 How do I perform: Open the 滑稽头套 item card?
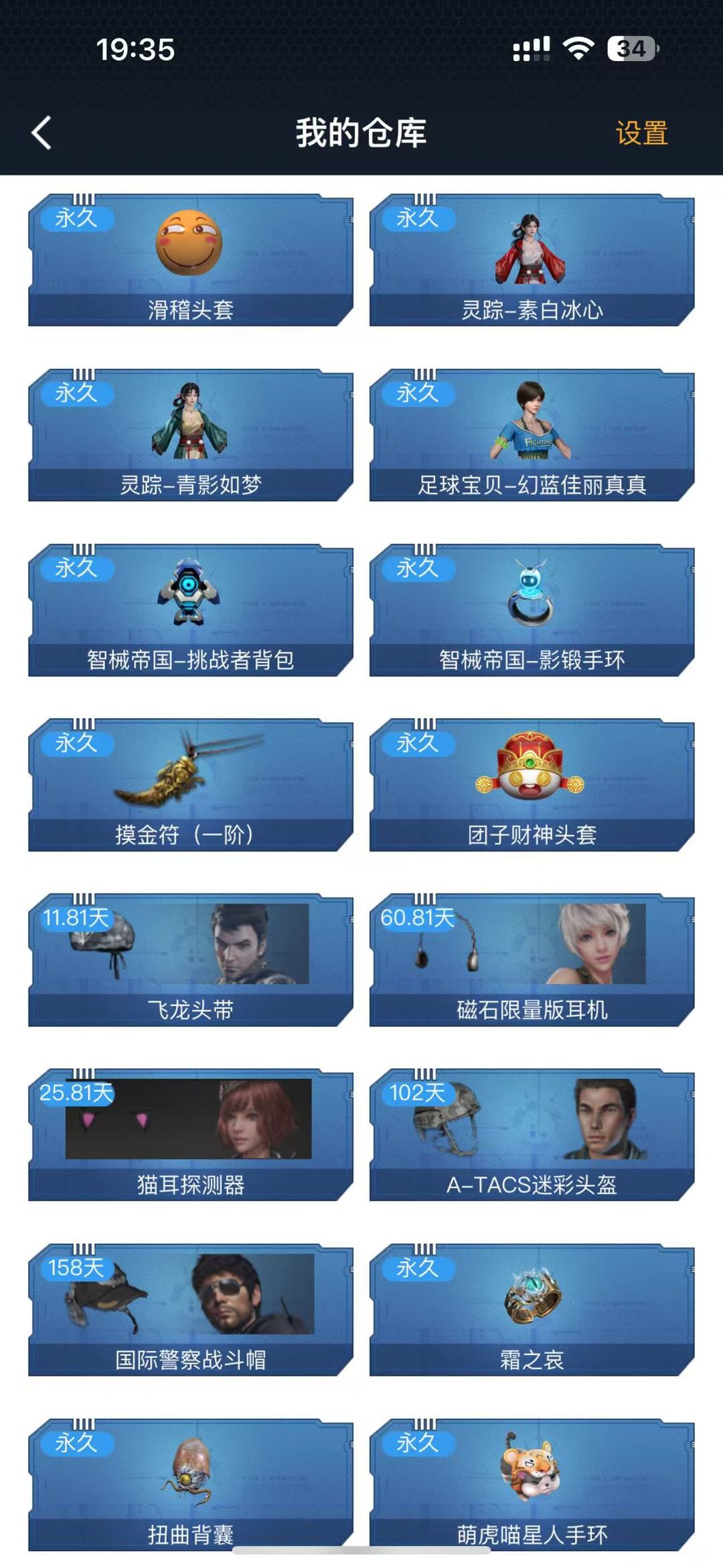(x=191, y=260)
